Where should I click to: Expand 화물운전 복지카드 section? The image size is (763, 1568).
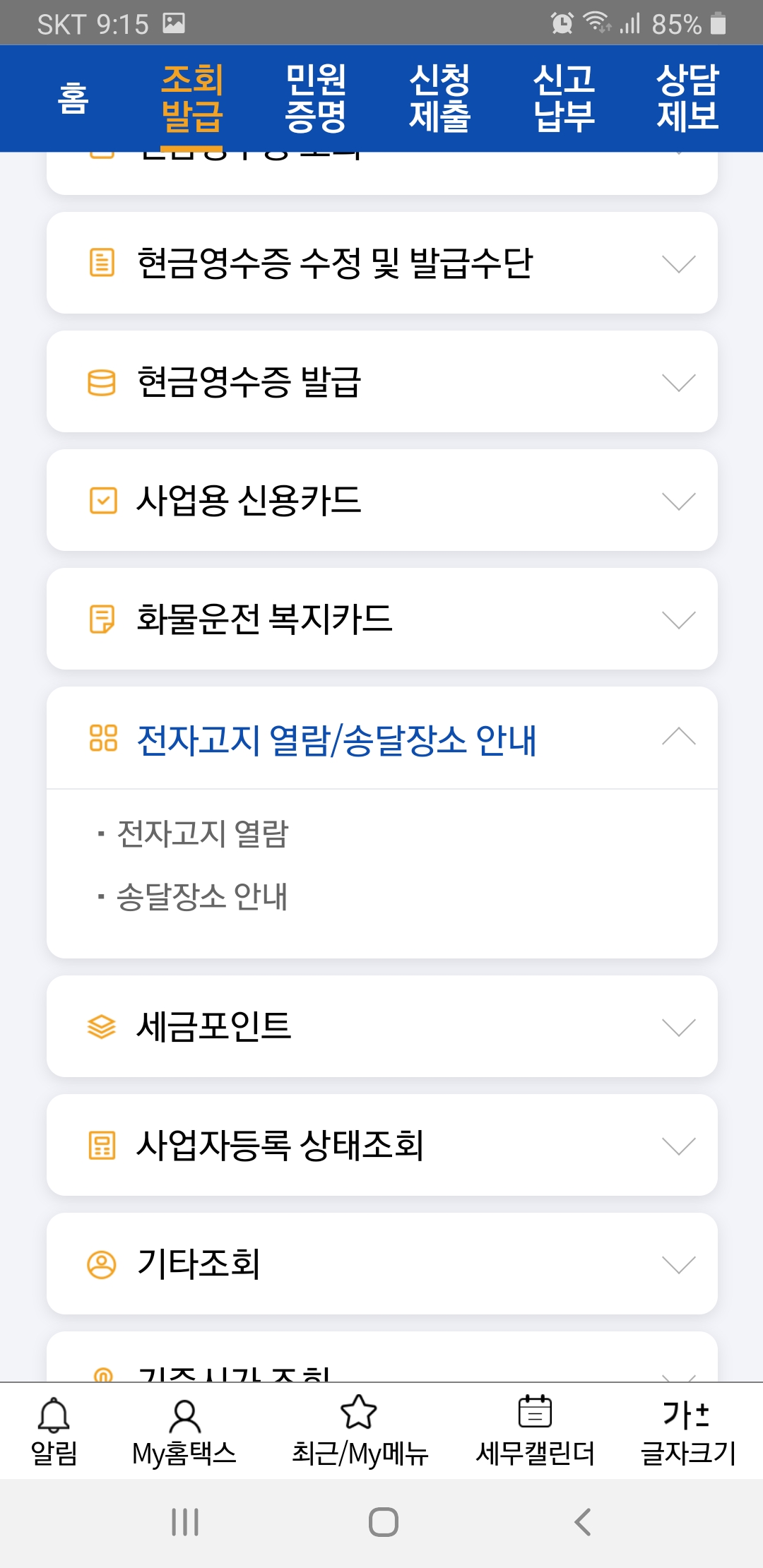[x=382, y=619]
